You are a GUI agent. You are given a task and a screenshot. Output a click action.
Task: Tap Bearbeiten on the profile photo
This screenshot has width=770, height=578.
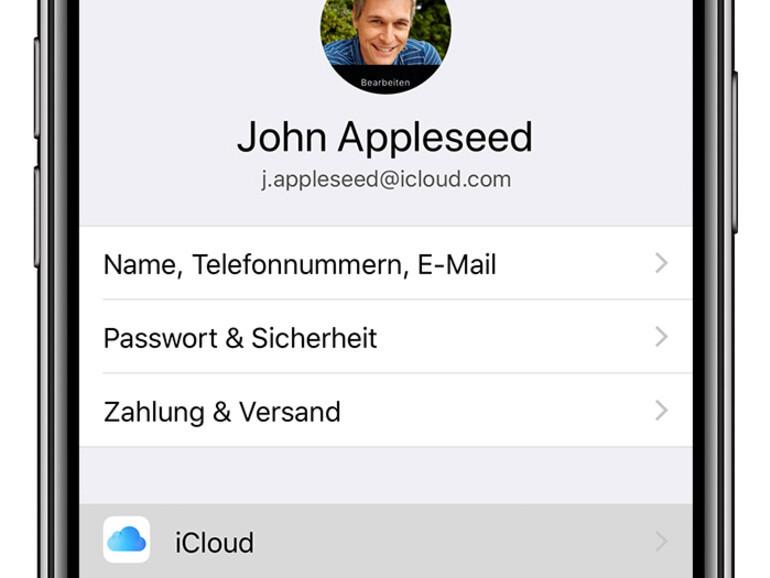click(385, 82)
